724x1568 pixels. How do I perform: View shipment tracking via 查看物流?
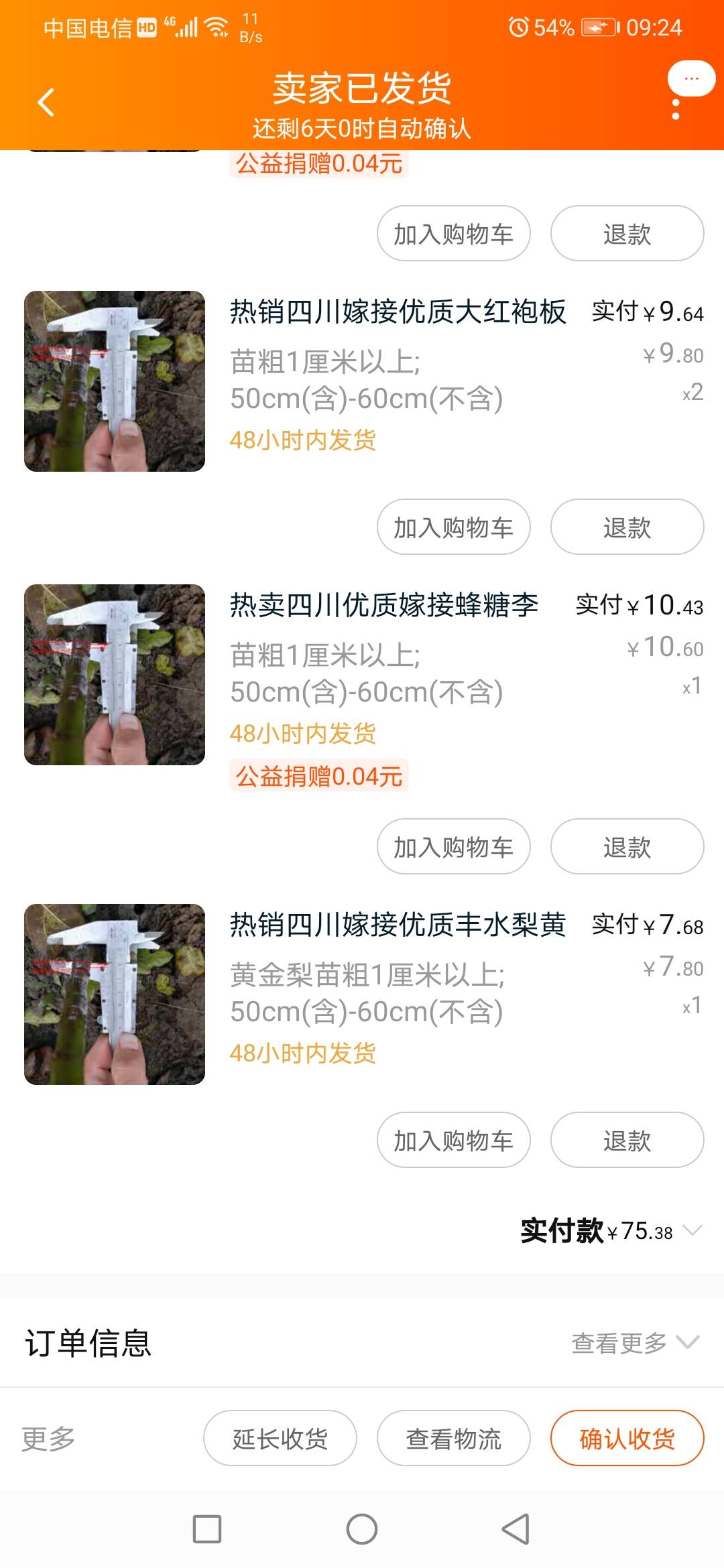tap(453, 1438)
